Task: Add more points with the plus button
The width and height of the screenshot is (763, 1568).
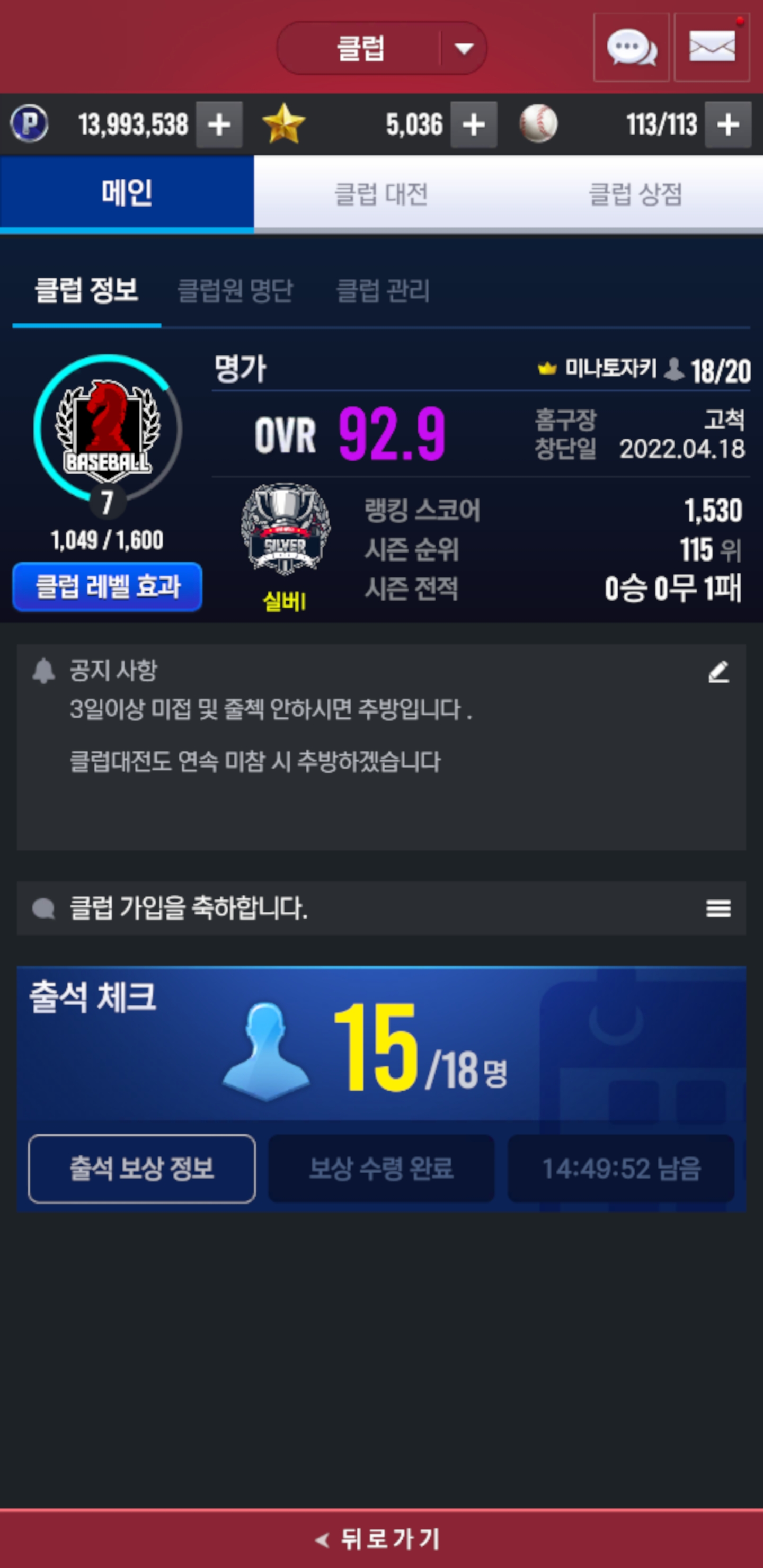Action: (x=219, y=126)
